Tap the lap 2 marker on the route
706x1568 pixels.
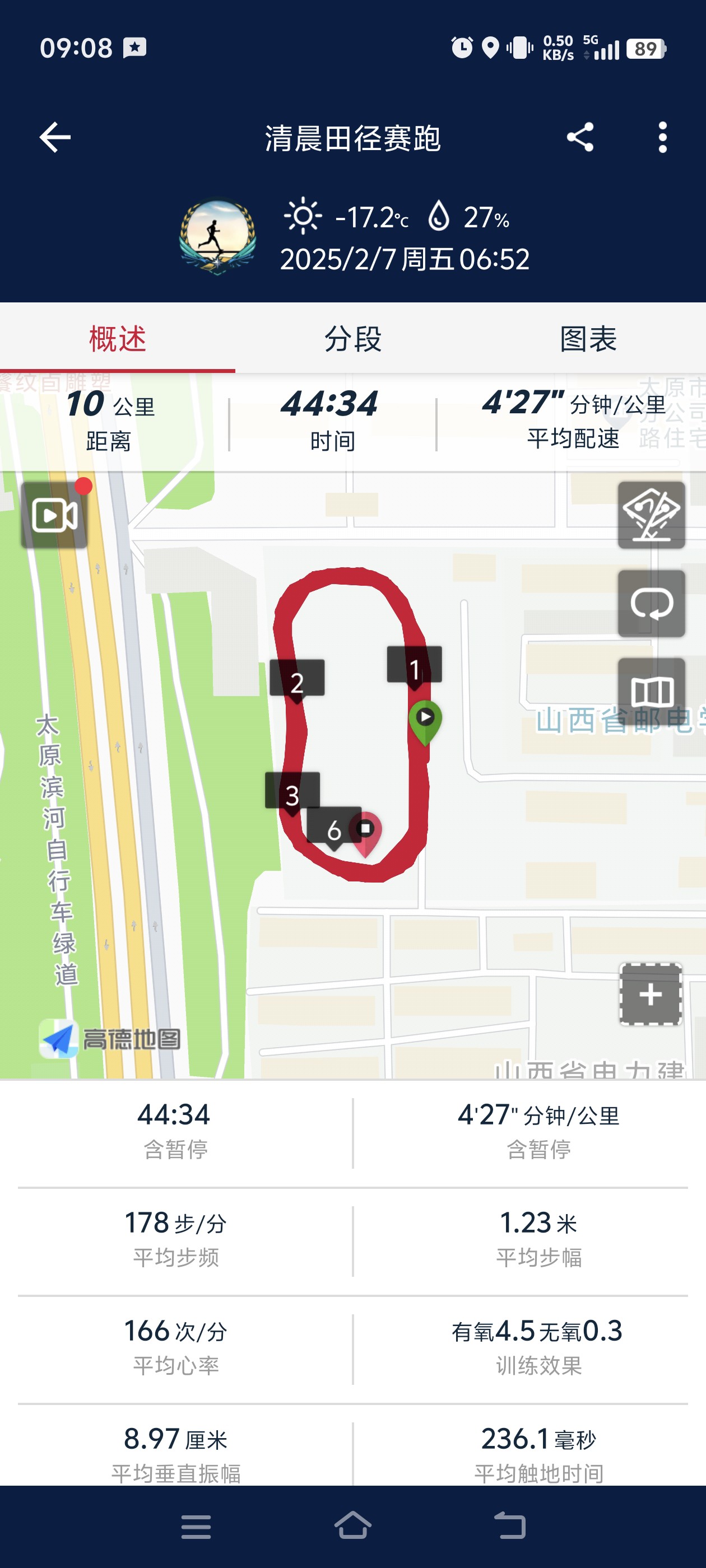click(296, 681)
